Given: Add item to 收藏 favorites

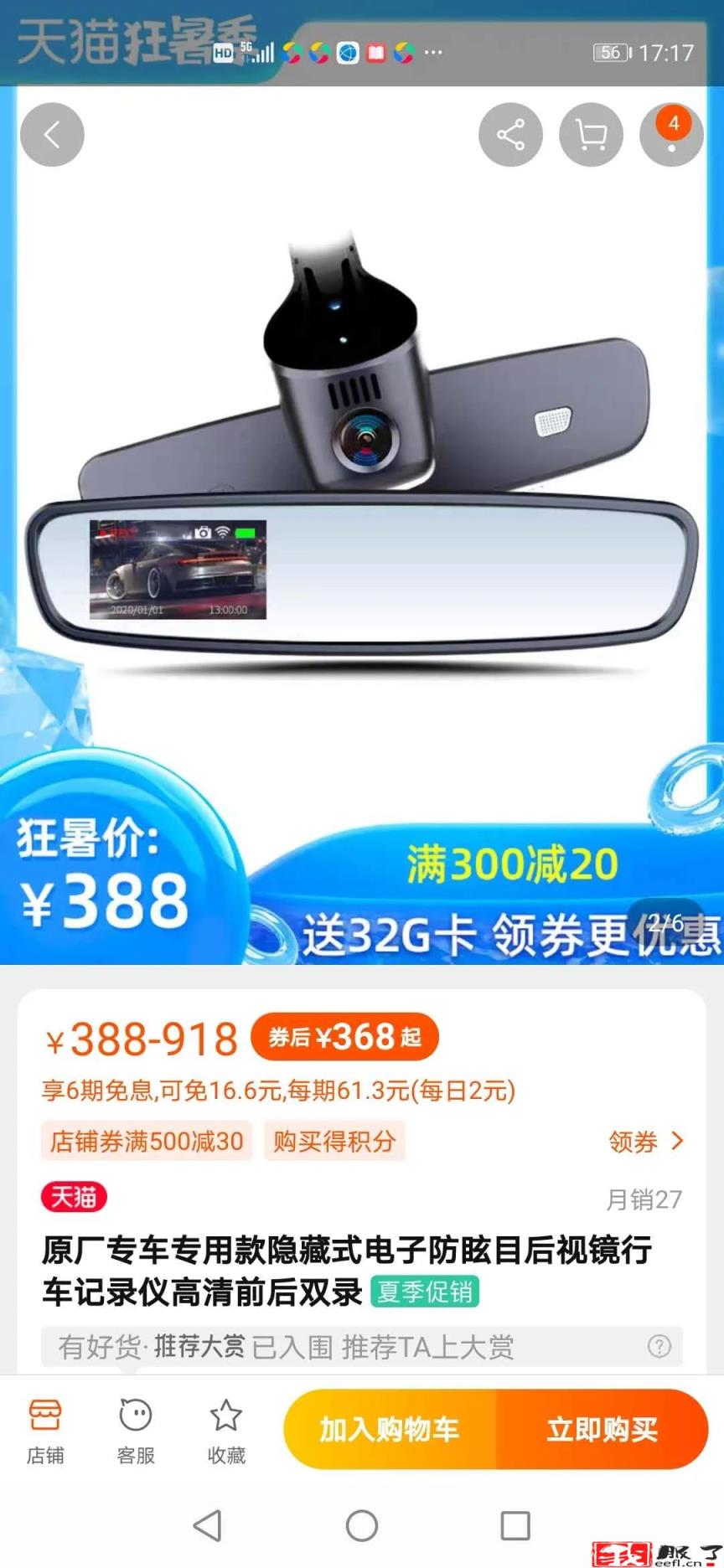Looking at the screenshot, I should coord(226,1431).
